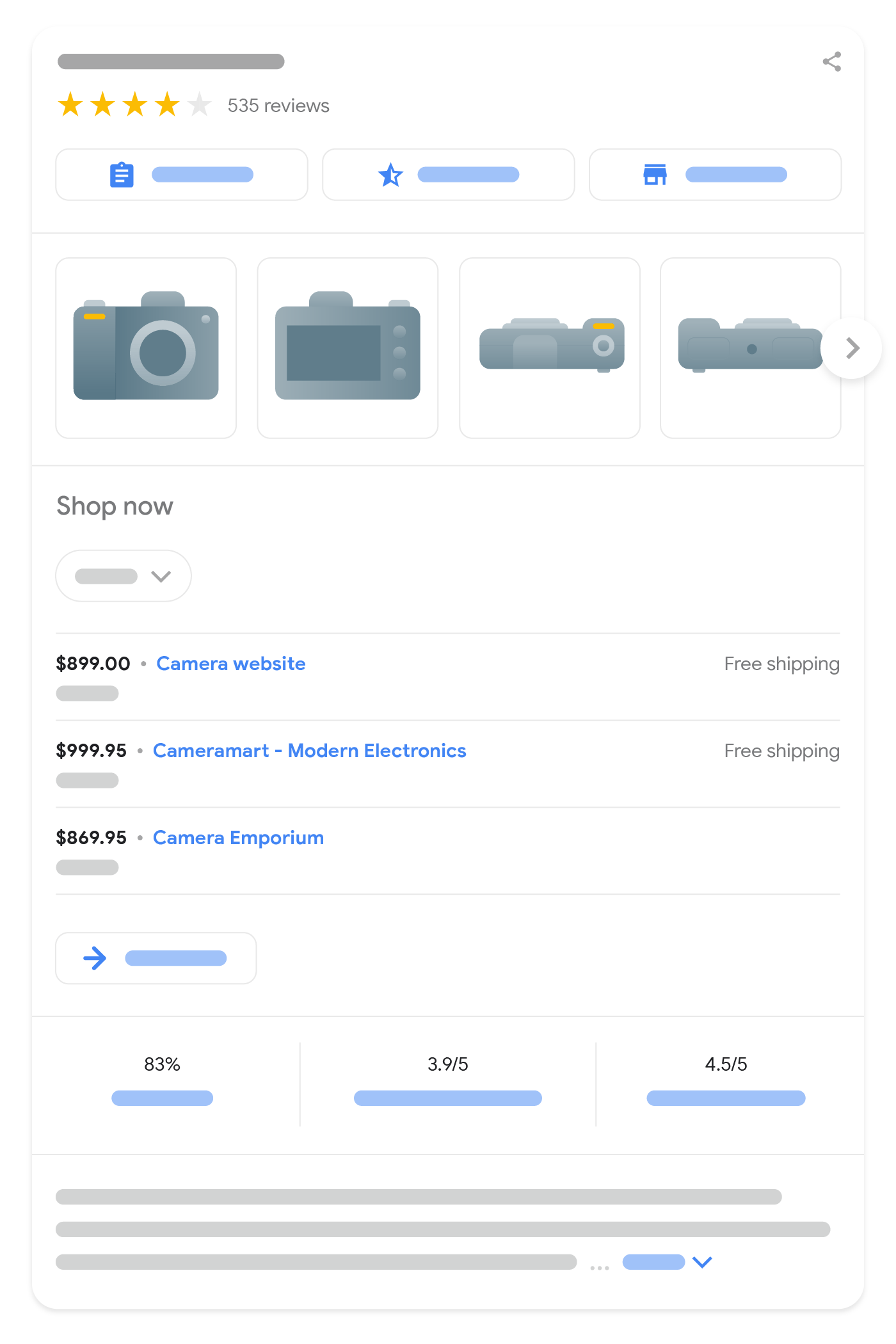The width and height of the screenshot is (896, 1344).
Task: Select the camera back-view thumbnail
Action: (348, 348)
